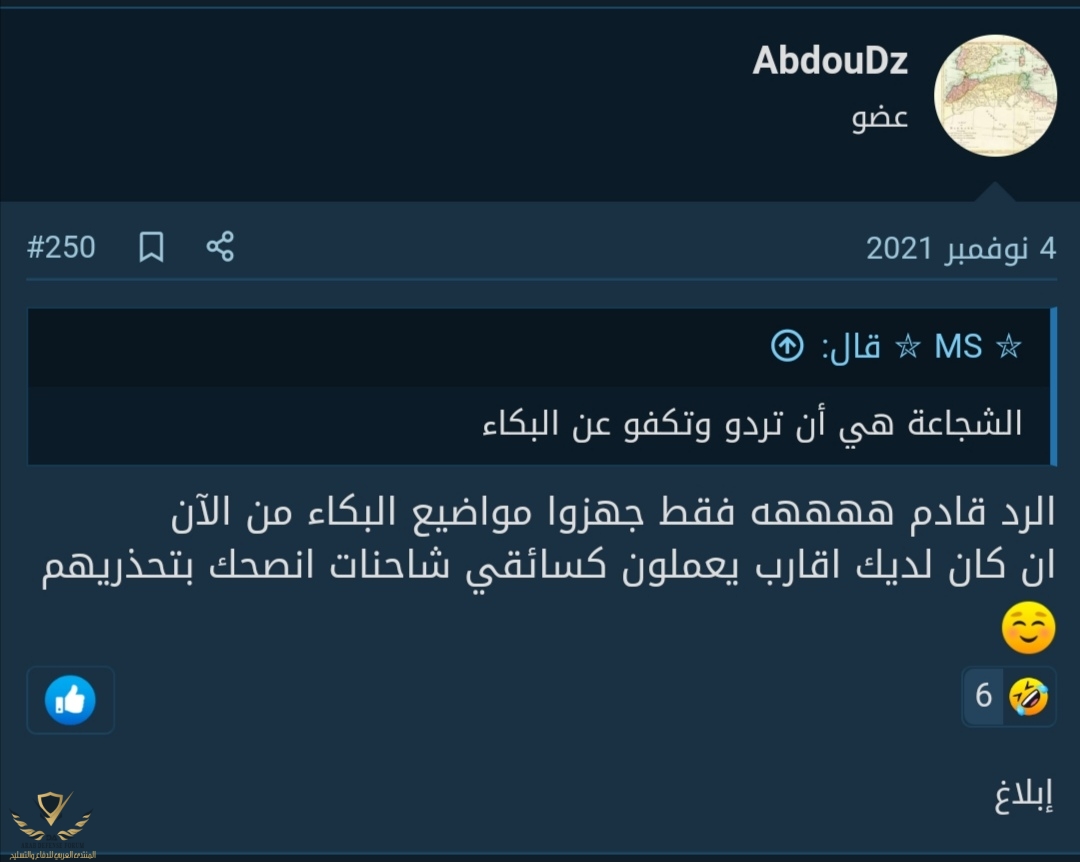Open the #250 post permalink
The height and width of the screenshot is (862, 1080).
61,247
